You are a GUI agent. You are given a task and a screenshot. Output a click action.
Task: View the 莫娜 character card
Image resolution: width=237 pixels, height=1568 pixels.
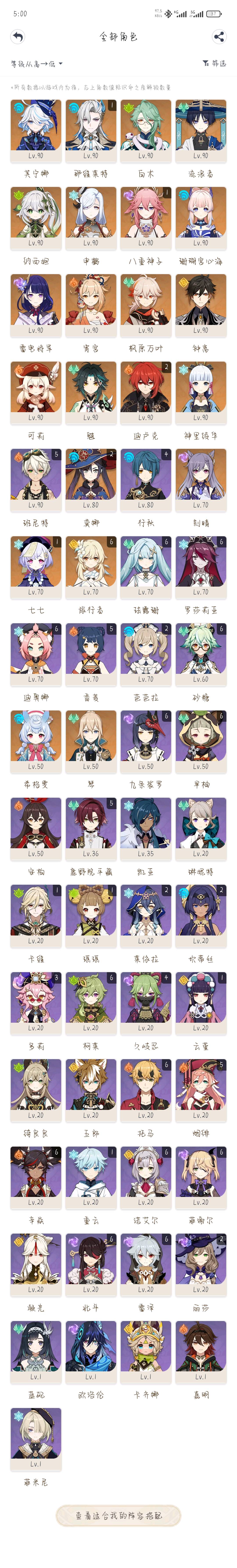click(91, 479)
